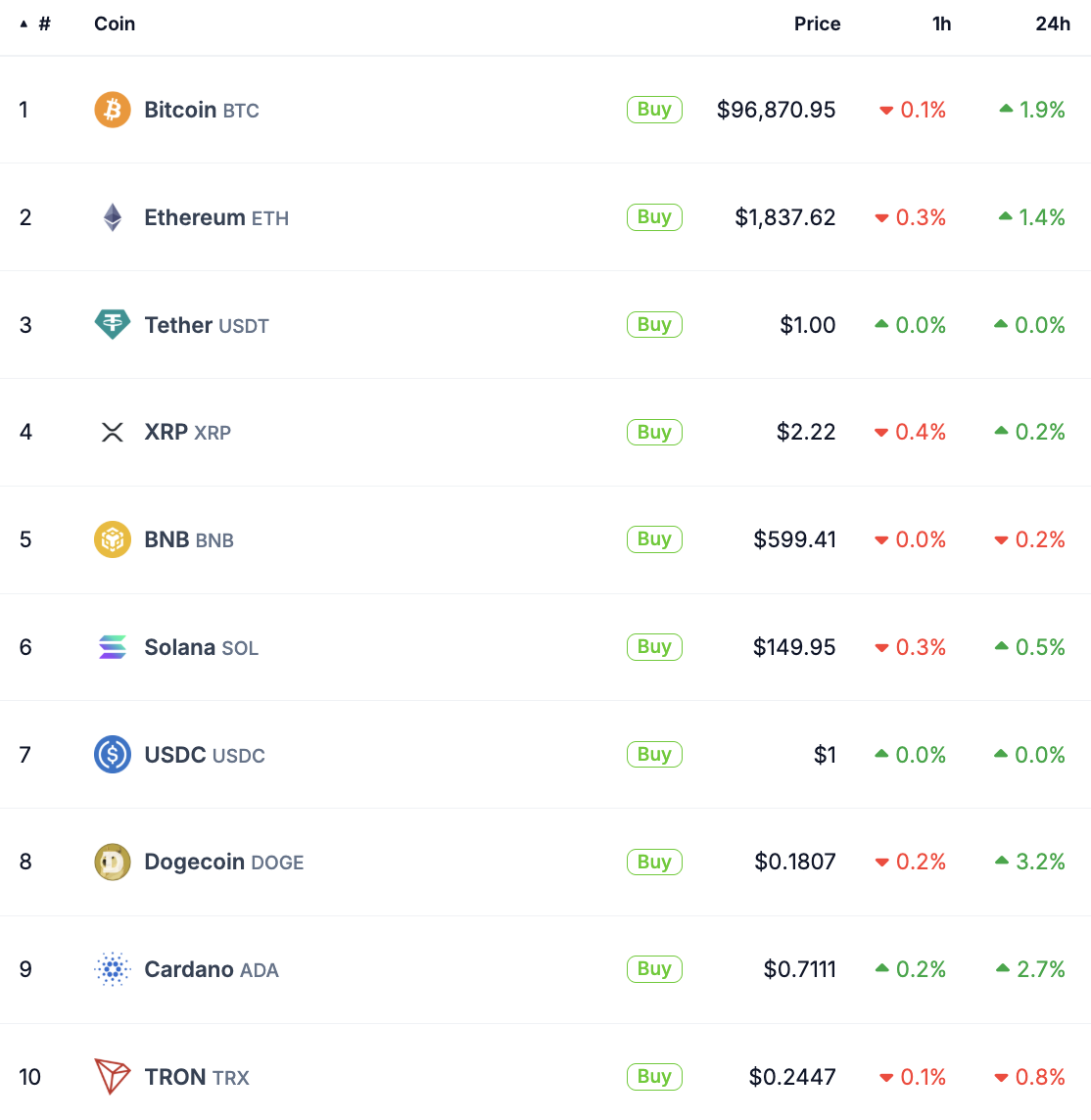The height and width of the screenshot is (1120, 1091).
Task: Sort the list by rank number
Action: [43, 23]
